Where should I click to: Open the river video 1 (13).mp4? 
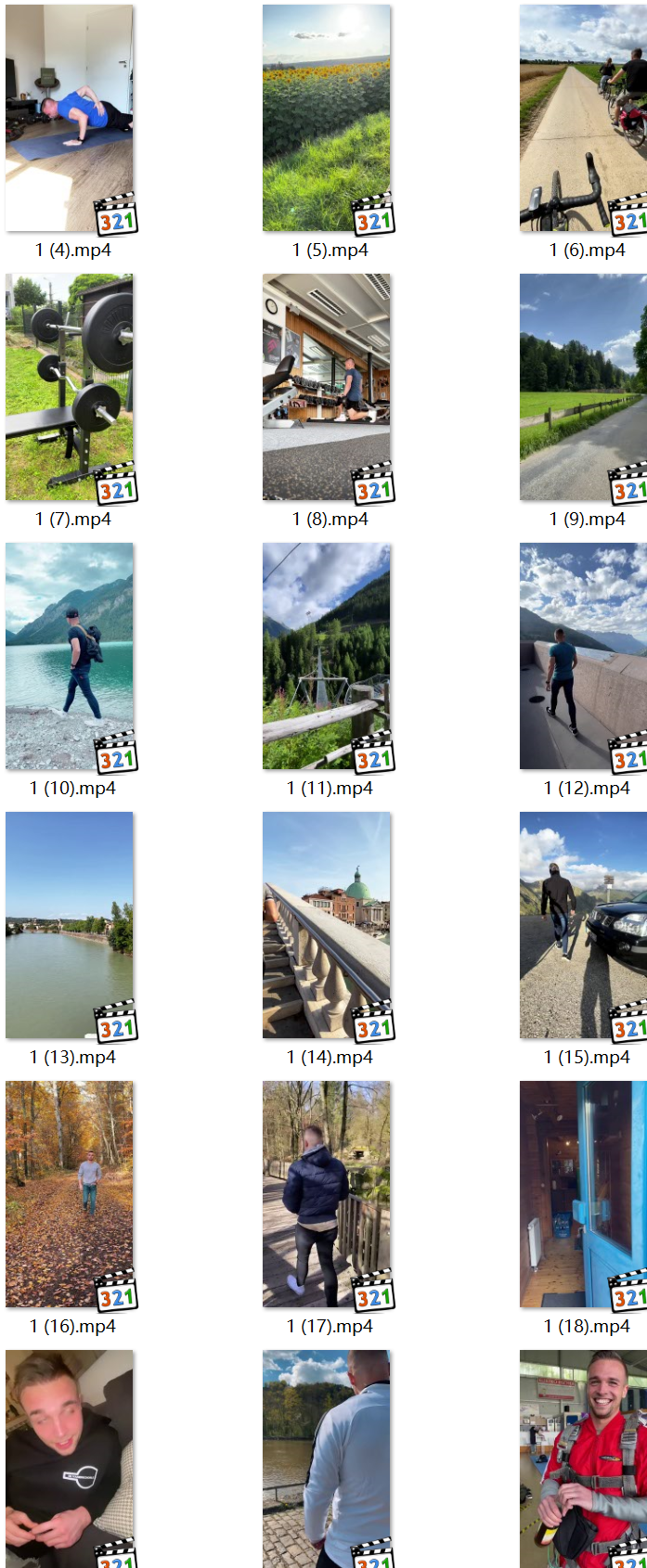[69, 926]
